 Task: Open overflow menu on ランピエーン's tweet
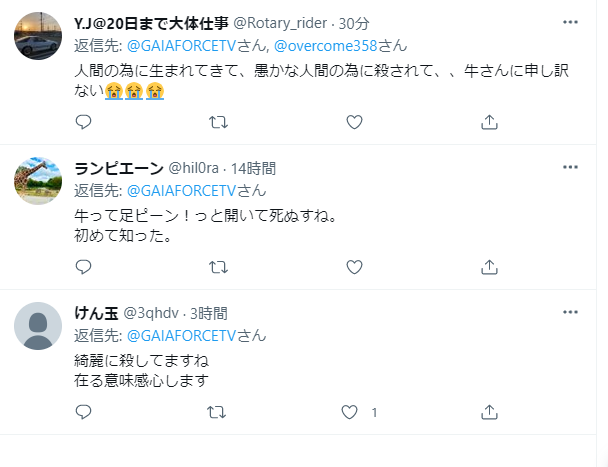(570, 167)
